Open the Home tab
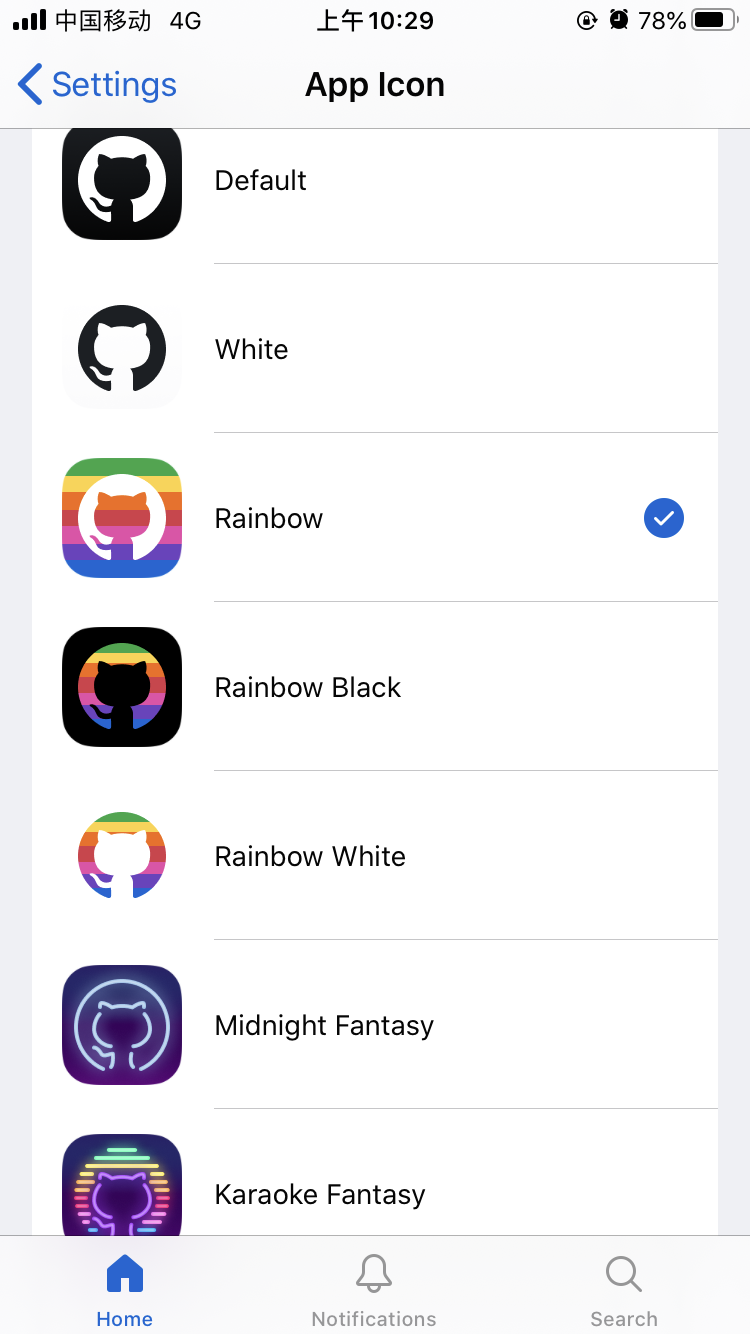The width and height of the screenshot is (750, 1334). pyautogui.click(x=124, y=1285)
